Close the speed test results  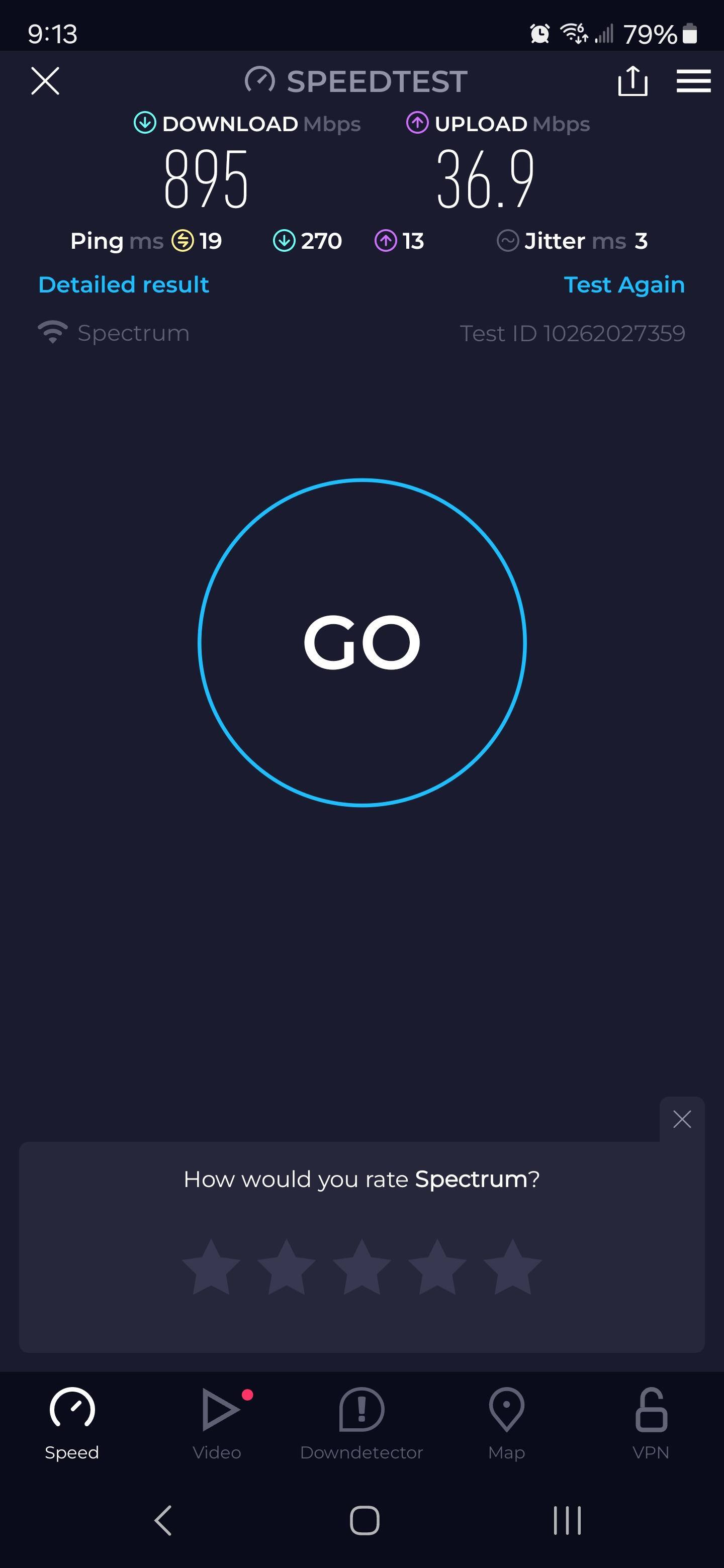[x=45, y=81]
